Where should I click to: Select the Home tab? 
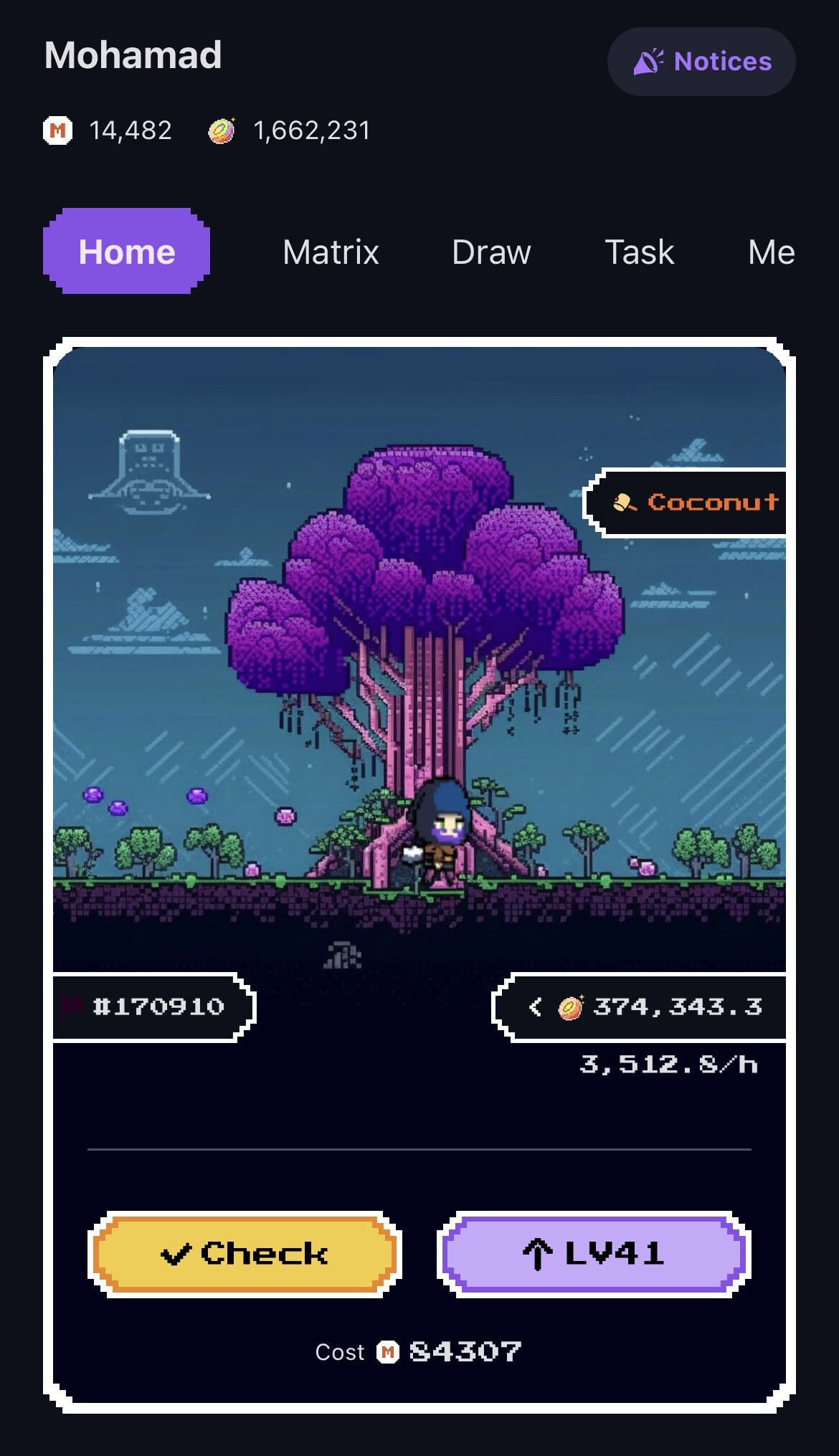[x=127, y=252]
